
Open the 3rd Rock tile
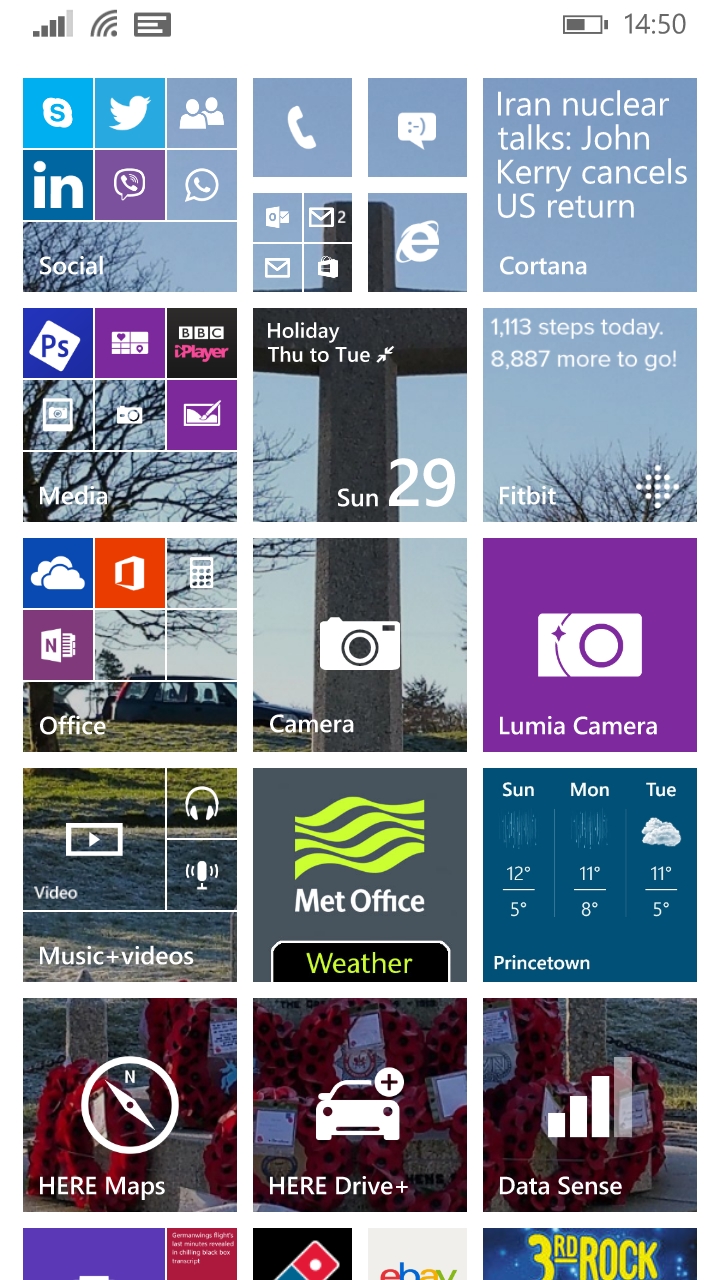pos(590,1255)
